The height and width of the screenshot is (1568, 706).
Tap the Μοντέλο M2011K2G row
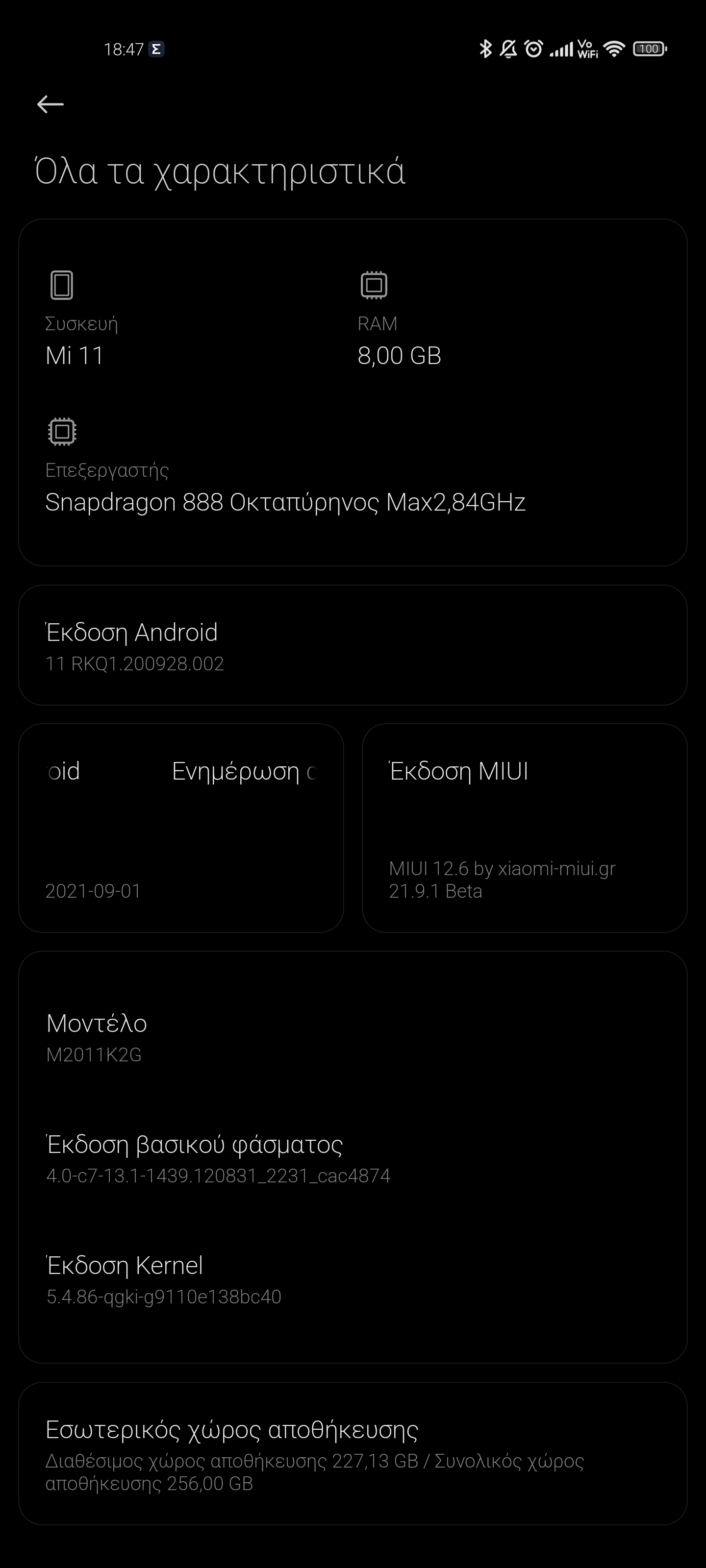pos(353,1037)
